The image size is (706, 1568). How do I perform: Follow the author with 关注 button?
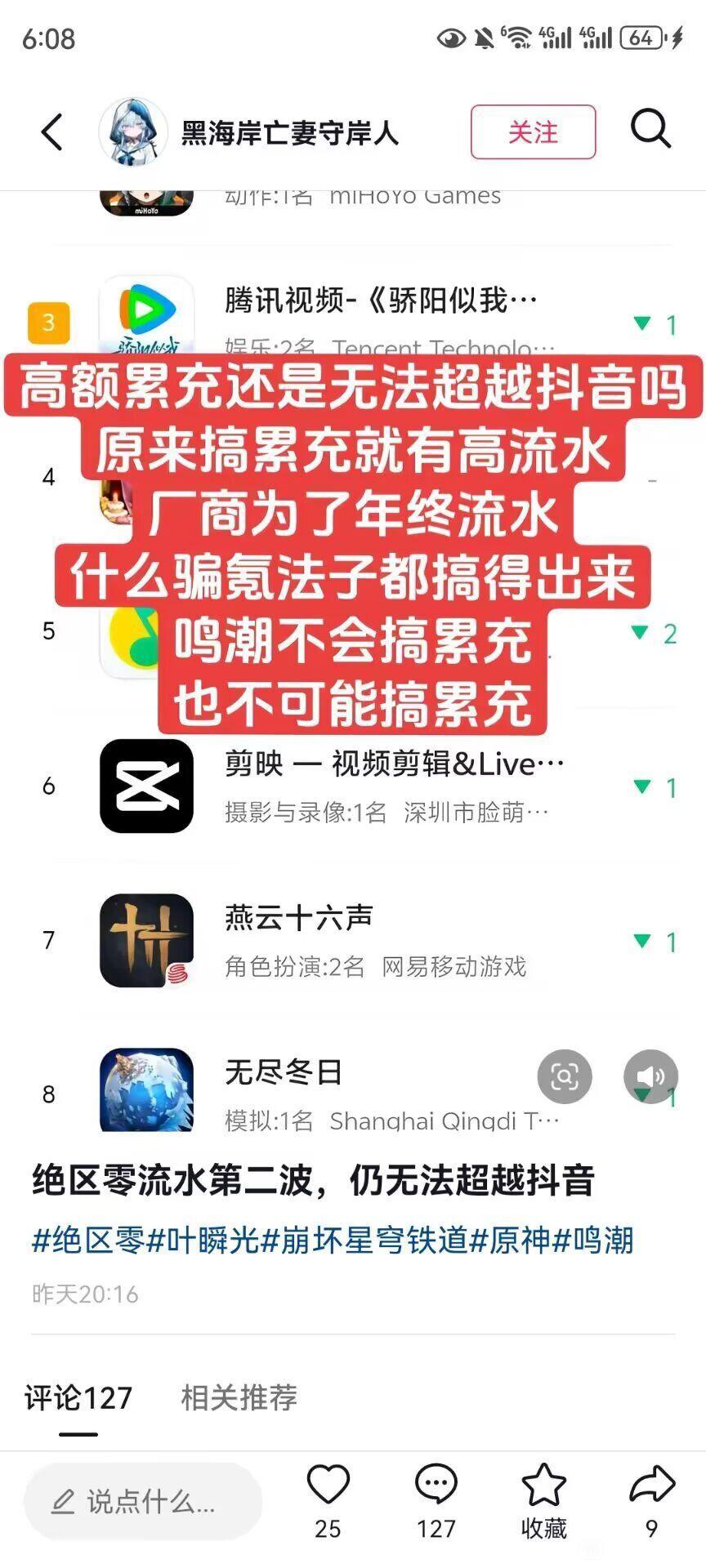[533, 131]
